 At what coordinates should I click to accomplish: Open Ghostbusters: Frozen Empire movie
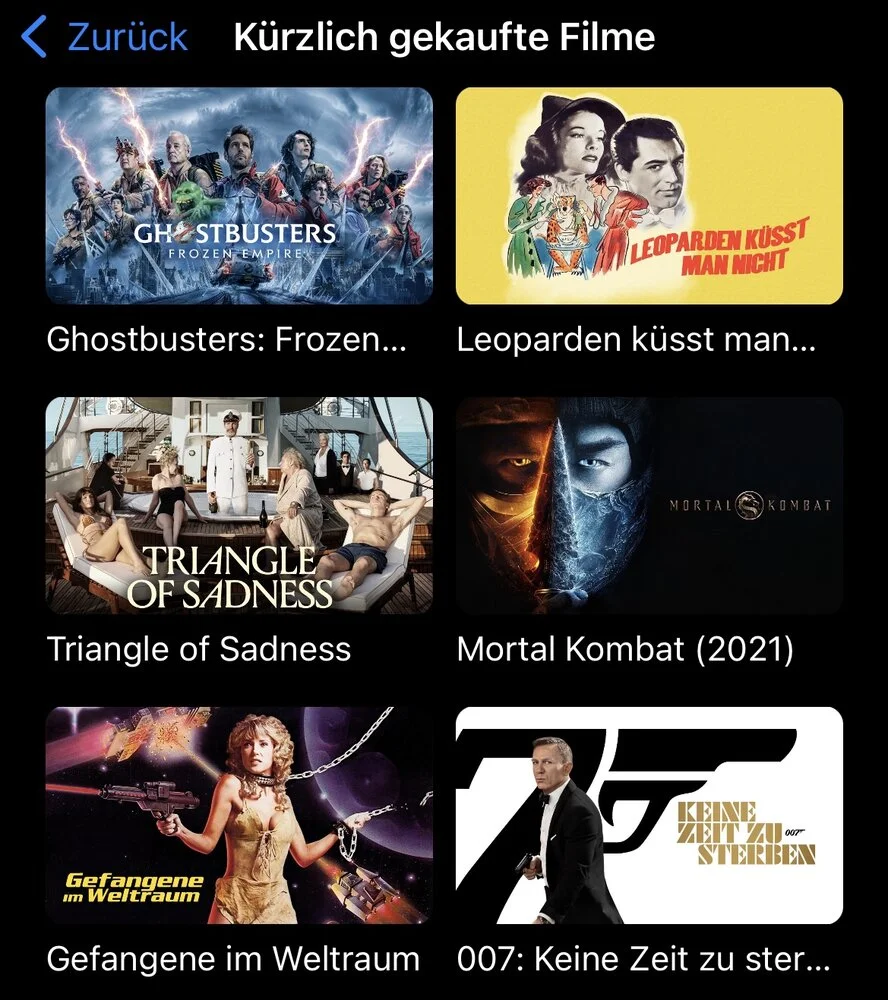239,196
